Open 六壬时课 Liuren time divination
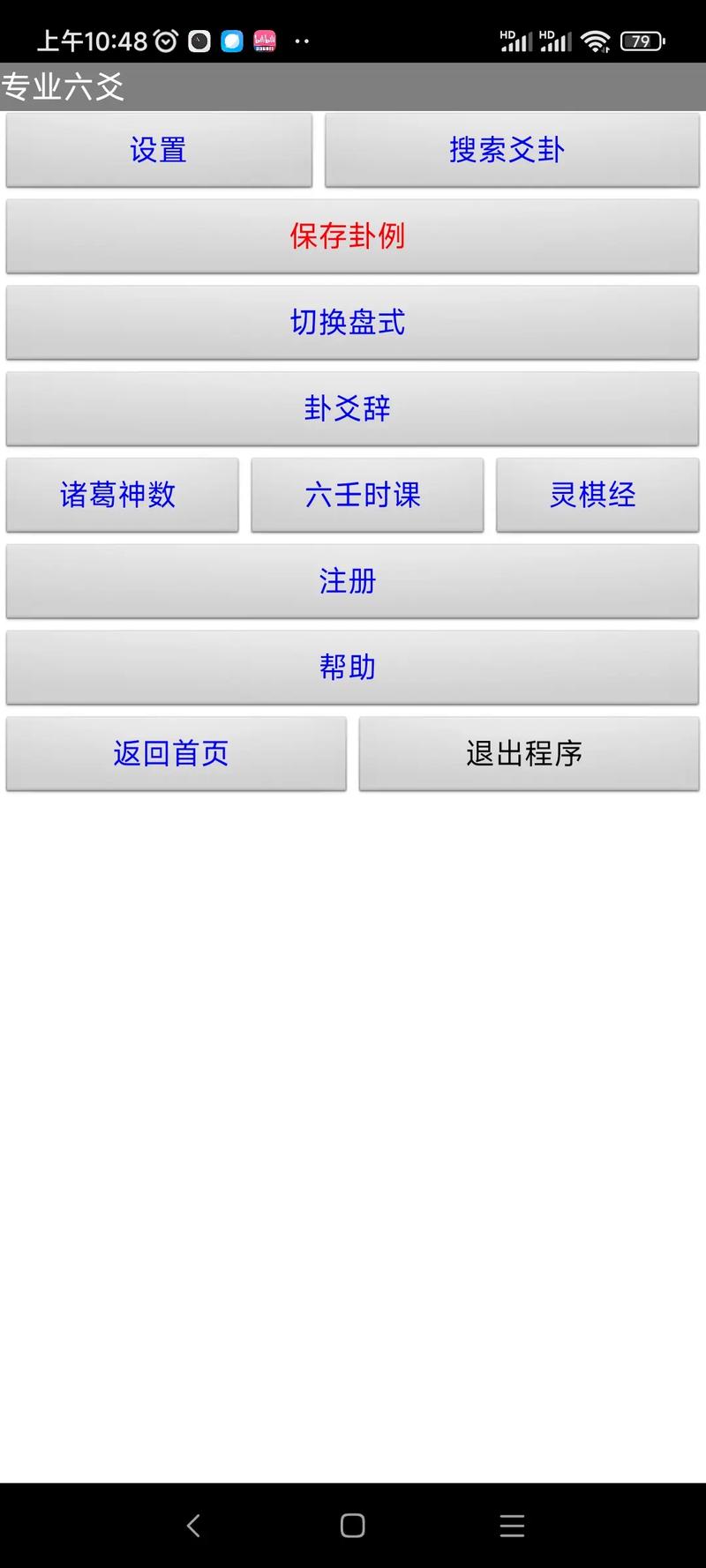 (367, 495)
